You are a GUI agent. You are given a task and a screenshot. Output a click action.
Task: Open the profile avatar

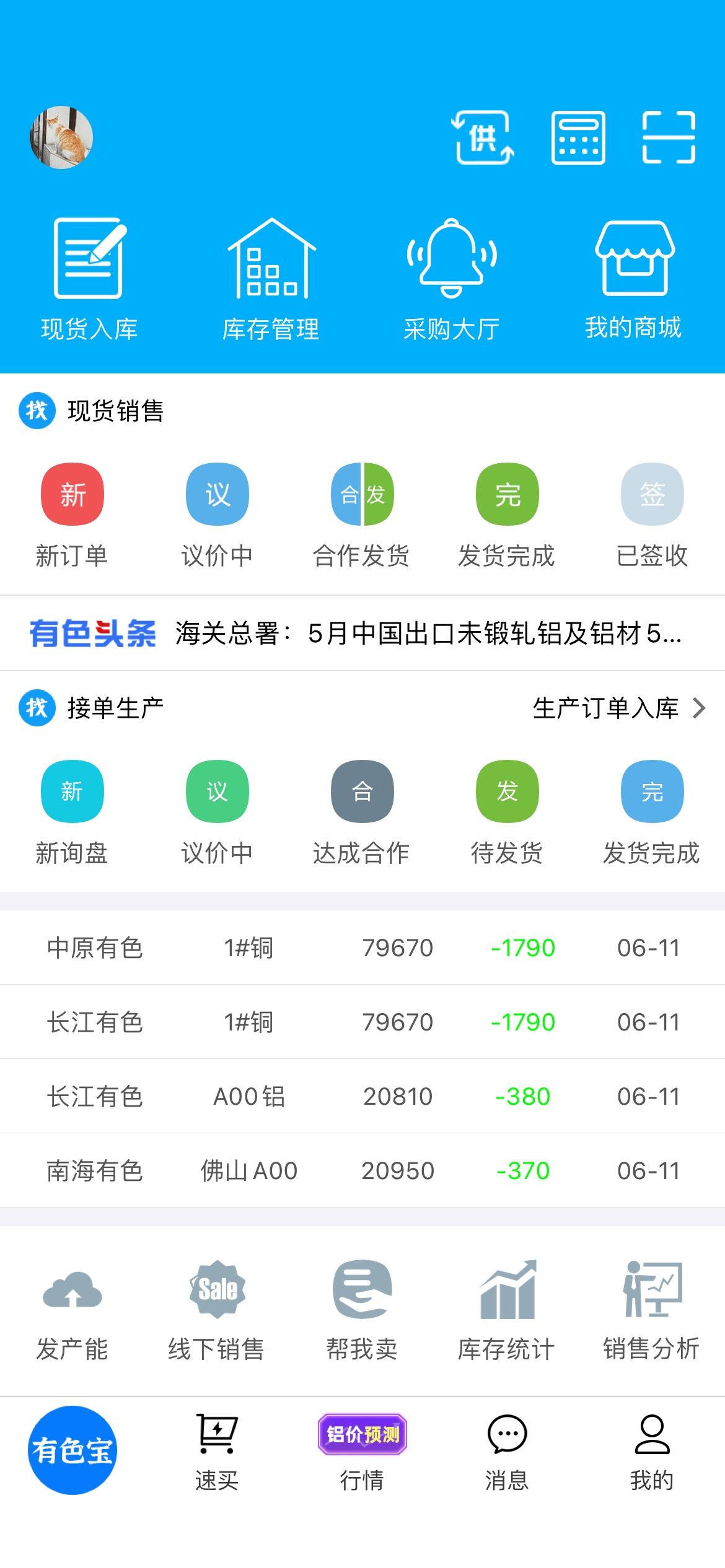coord(61,137)
